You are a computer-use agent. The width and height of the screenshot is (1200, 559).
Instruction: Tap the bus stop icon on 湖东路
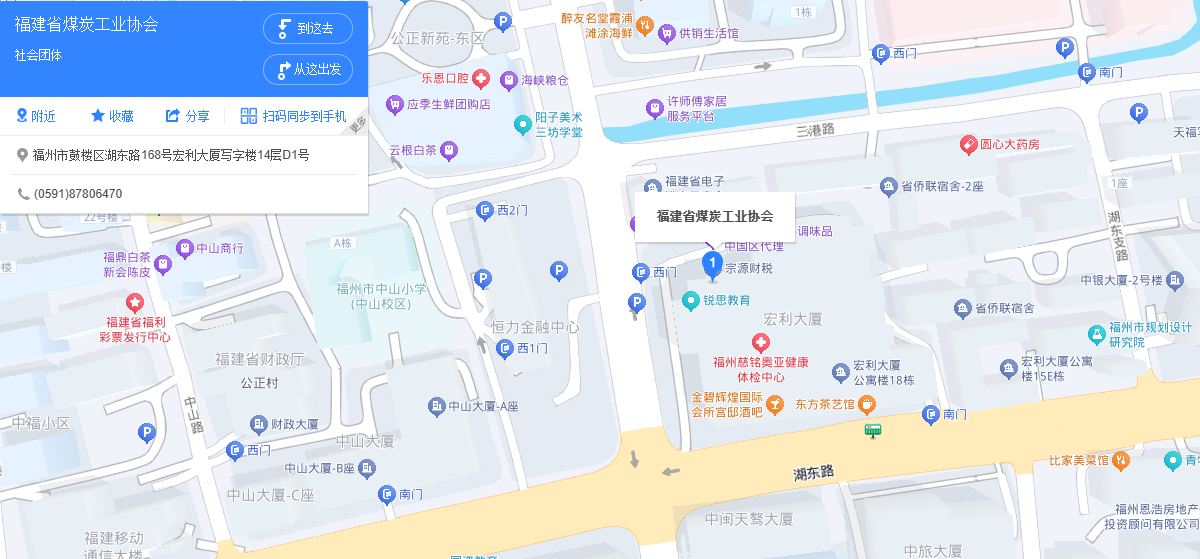874,431
